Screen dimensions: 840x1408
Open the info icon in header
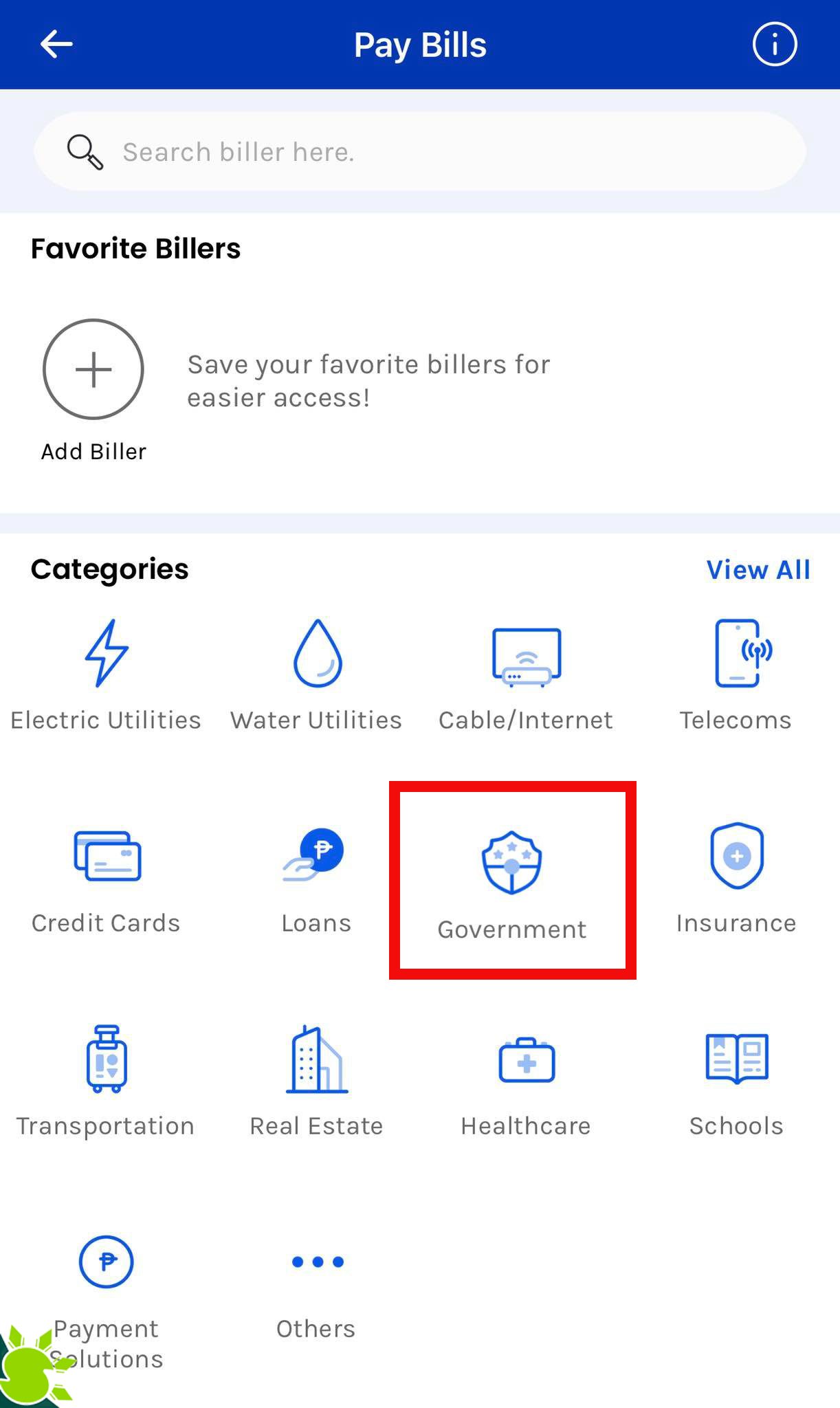tap(774, 45)
